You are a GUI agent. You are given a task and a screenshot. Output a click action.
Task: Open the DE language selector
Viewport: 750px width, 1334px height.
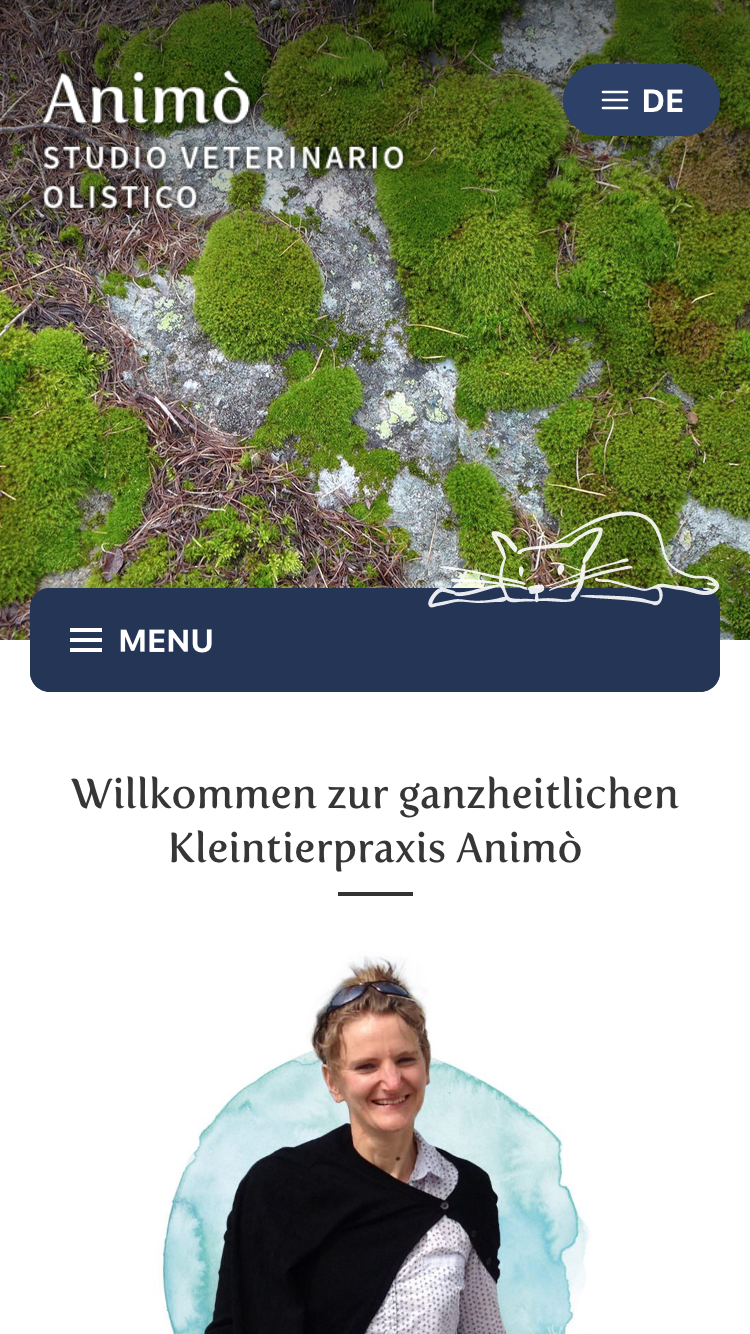point(641,100)
